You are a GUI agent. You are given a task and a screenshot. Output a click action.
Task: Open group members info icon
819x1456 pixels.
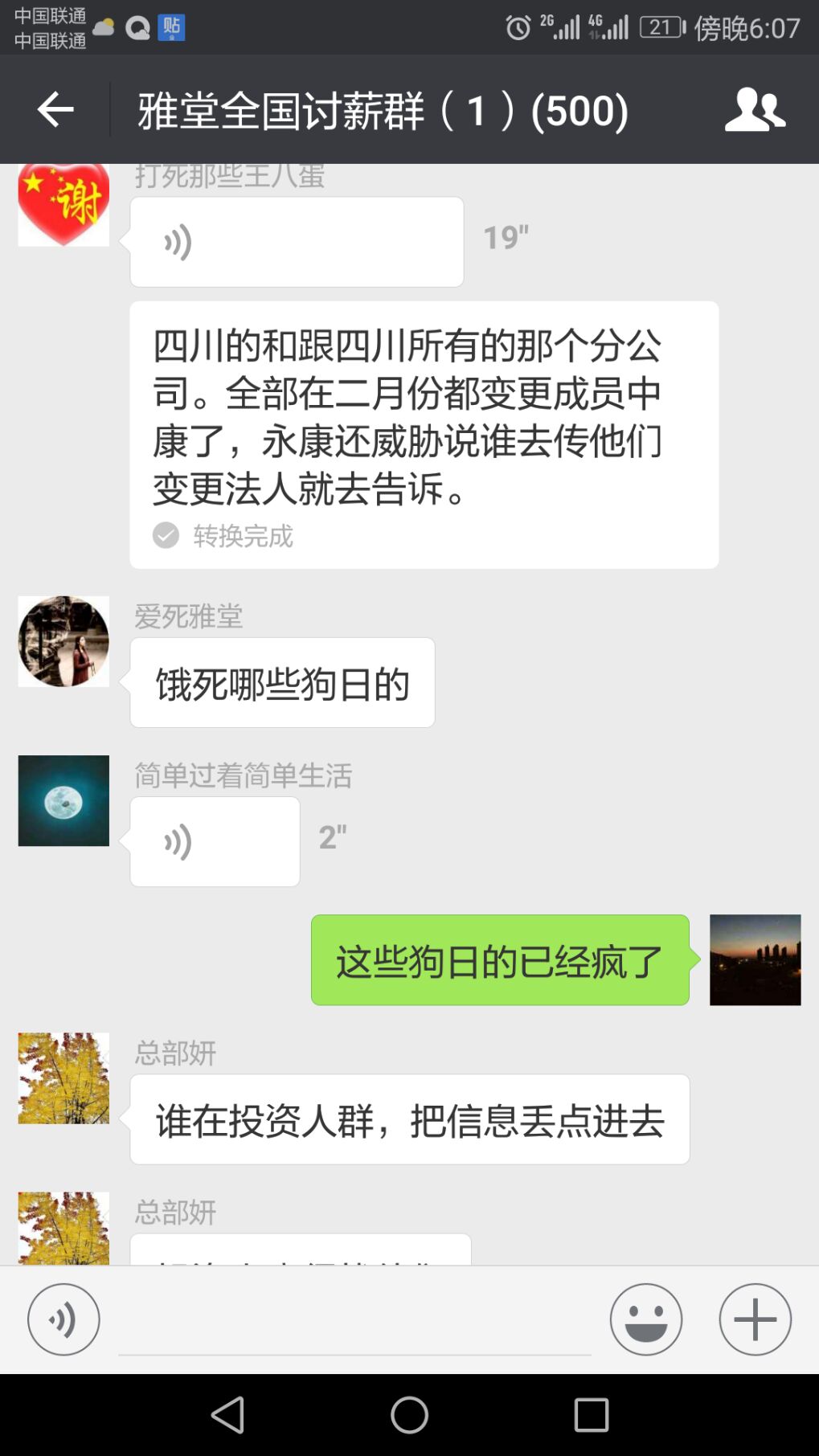(754, 109)
